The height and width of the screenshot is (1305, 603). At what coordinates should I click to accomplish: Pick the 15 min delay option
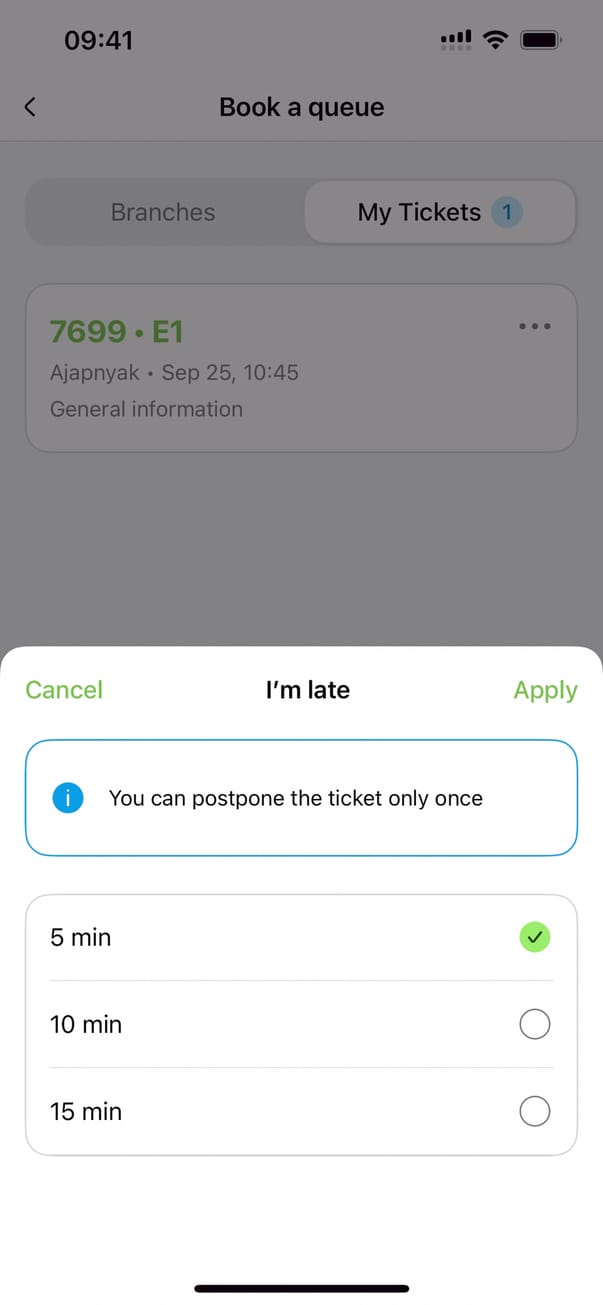coord(300,1111)
